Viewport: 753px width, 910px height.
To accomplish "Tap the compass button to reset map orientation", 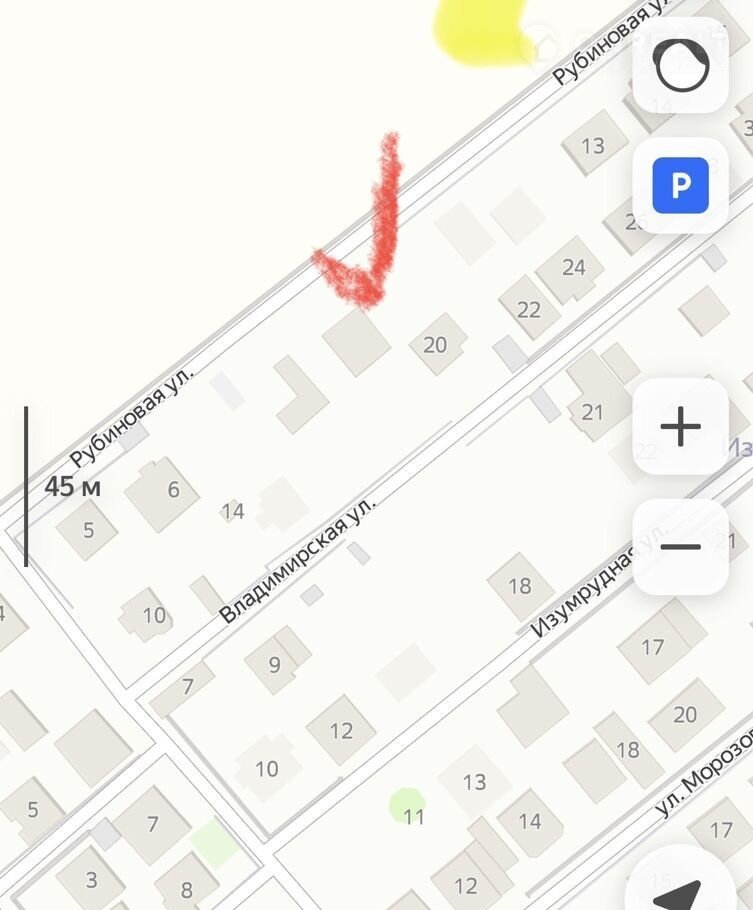I will [x=681, y=66].
